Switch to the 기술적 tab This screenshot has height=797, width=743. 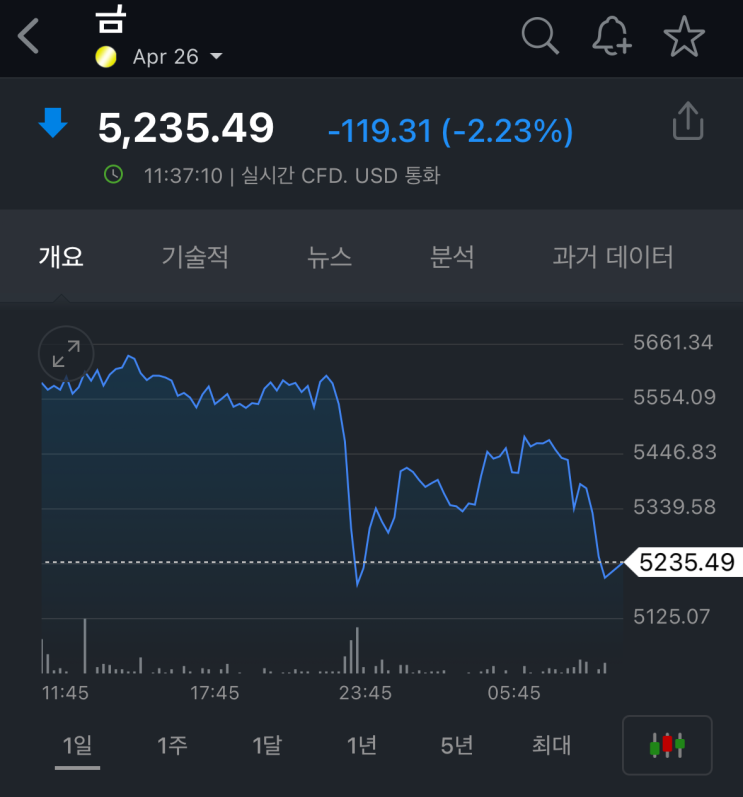(195, 256)
